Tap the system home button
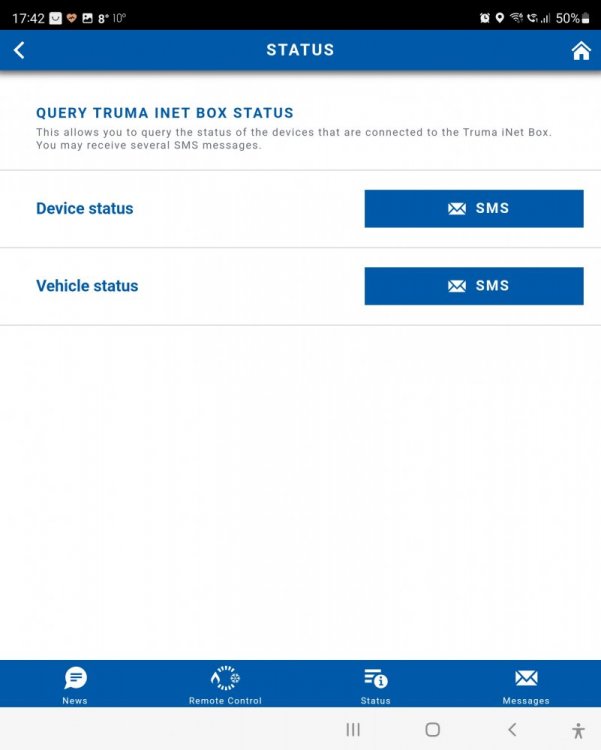601x750 pixels. pos(432,730)
